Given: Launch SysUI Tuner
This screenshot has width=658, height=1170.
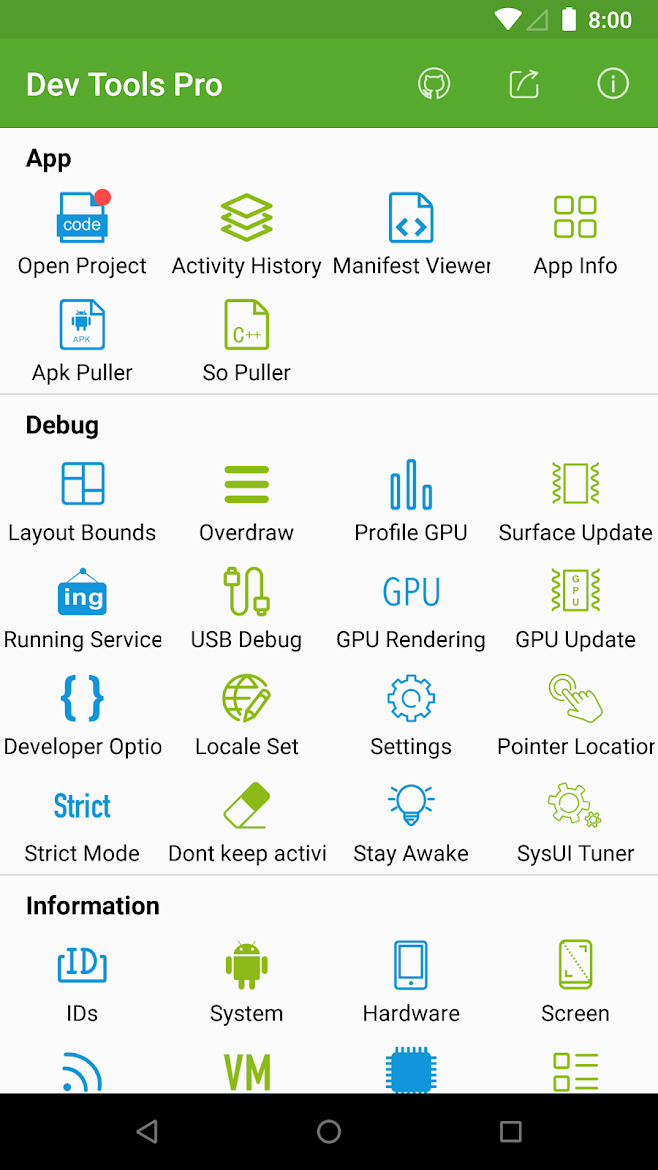Looking at the screenshot, I should [x=575, y=822].
